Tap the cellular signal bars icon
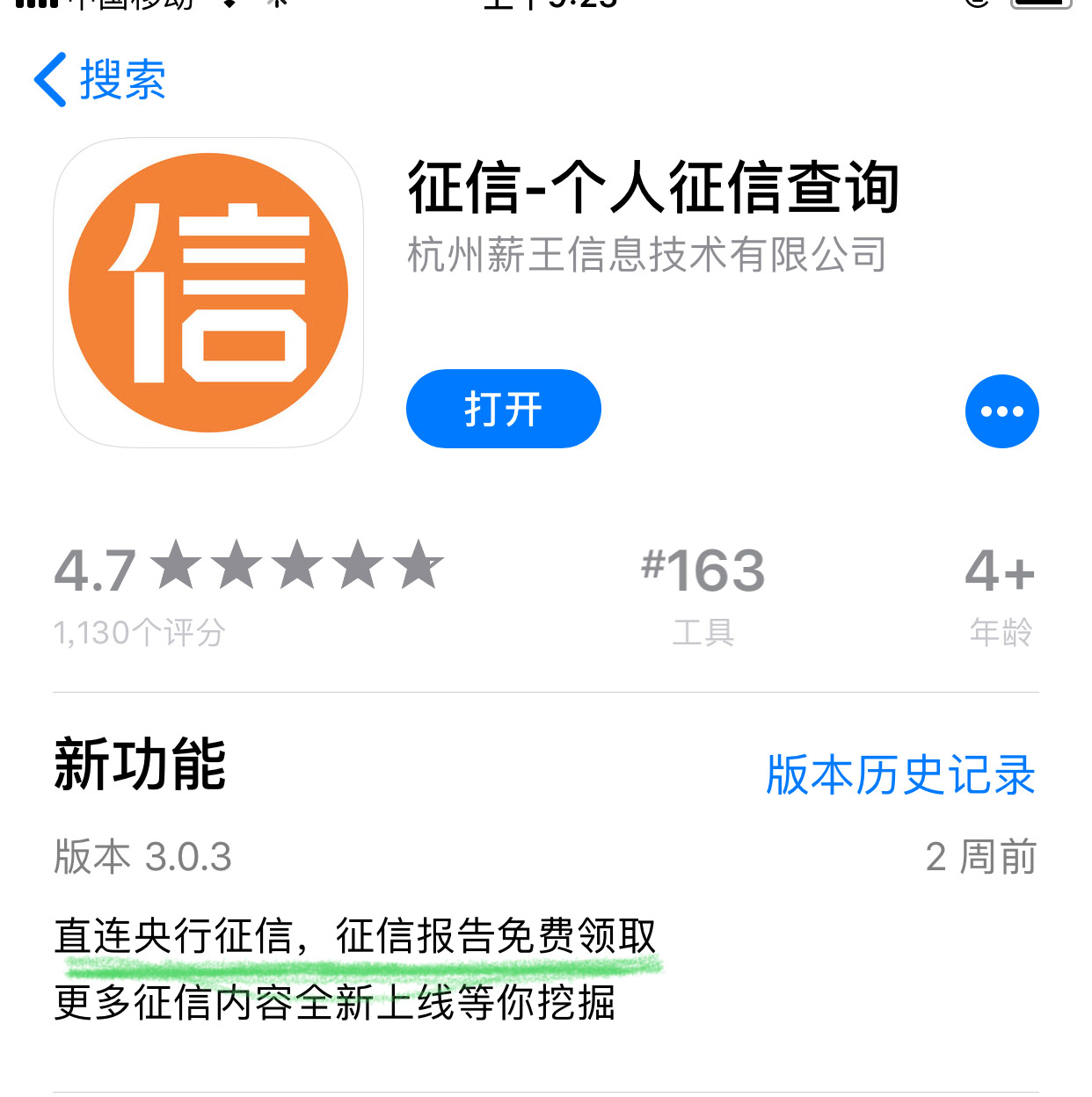Viewport: 1092px width, 1097px height. coord(35,4)
